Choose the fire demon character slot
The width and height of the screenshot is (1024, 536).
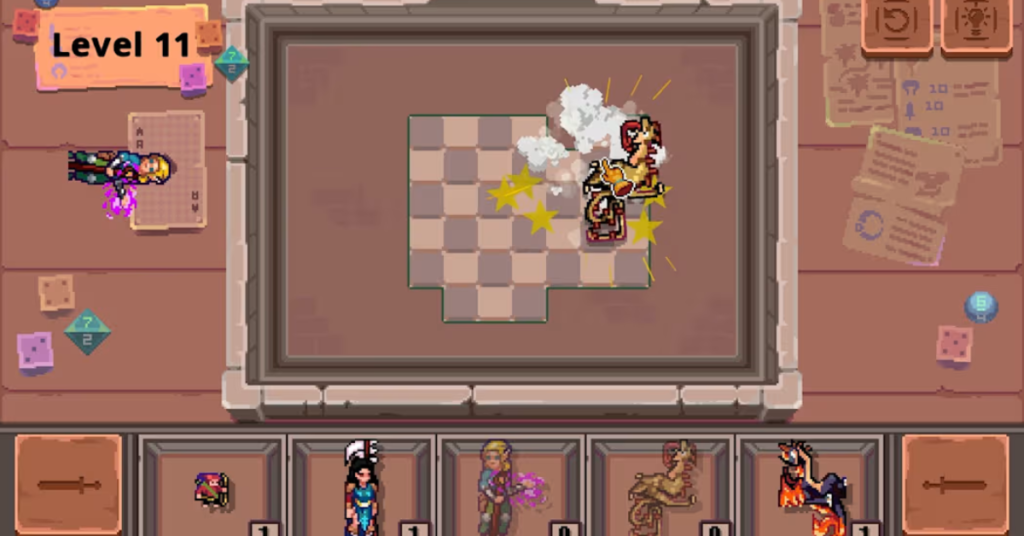point(810,489)
